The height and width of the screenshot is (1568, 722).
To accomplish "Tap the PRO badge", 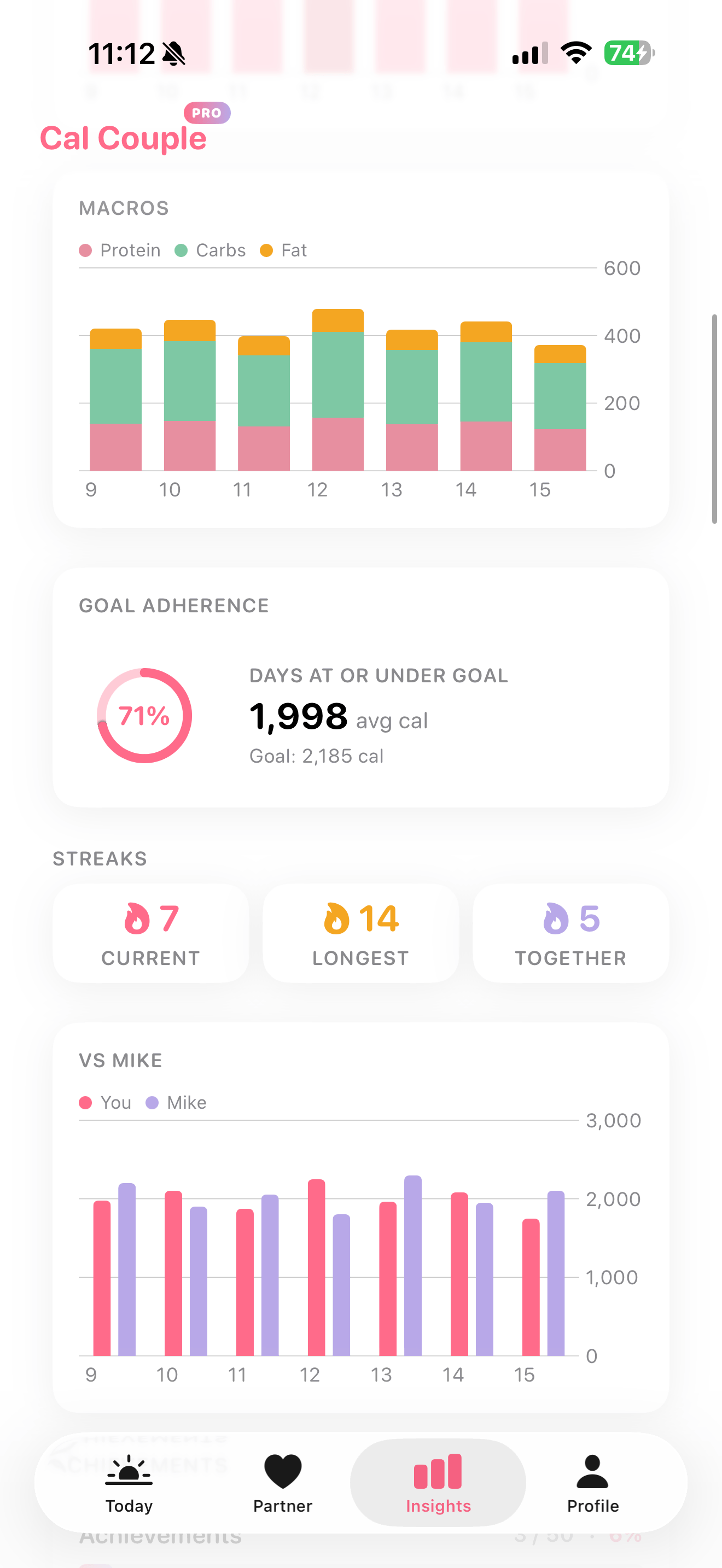I will (206, 113).
